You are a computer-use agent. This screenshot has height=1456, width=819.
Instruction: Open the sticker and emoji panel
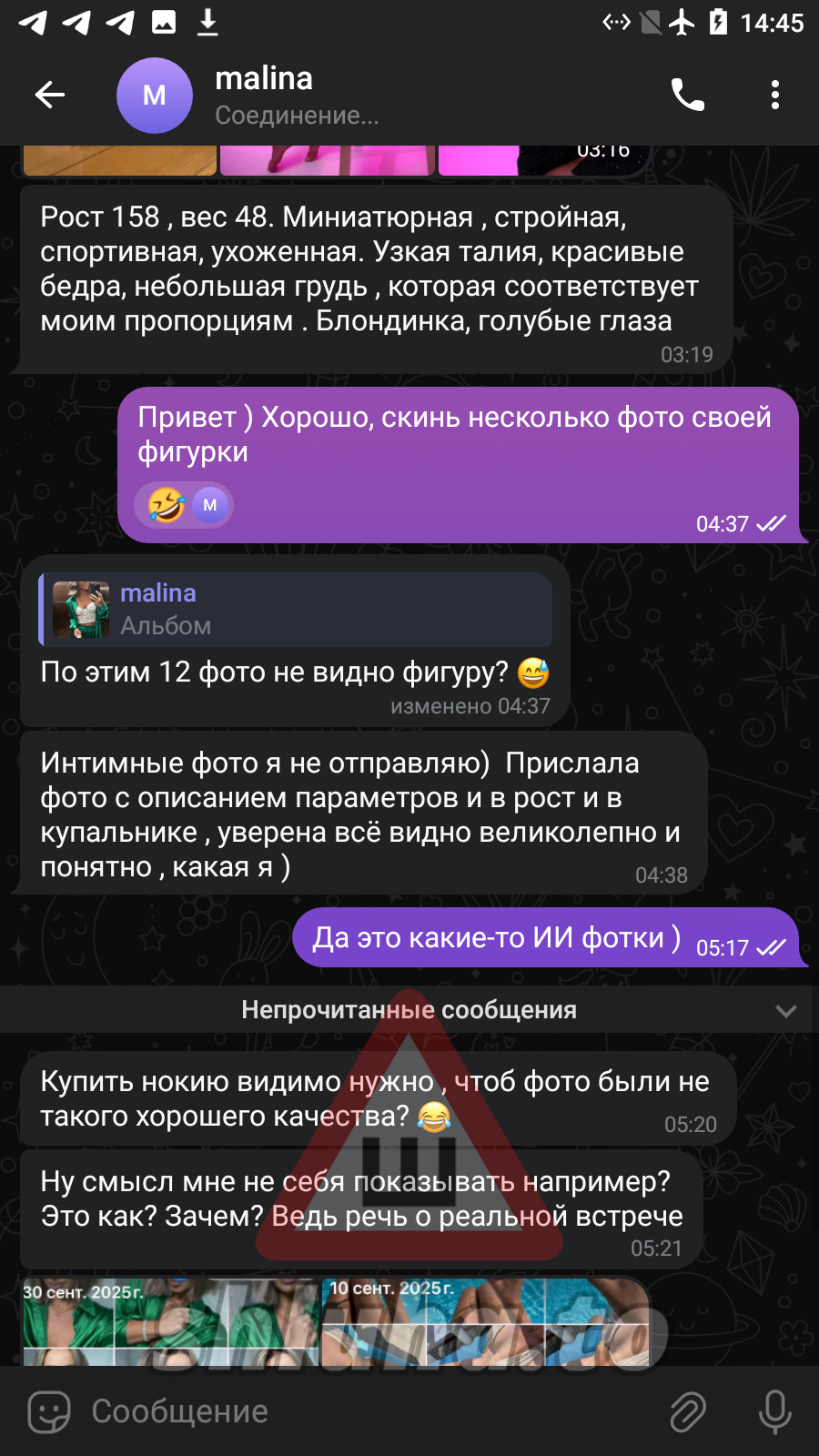click(x=49, y=1411)
